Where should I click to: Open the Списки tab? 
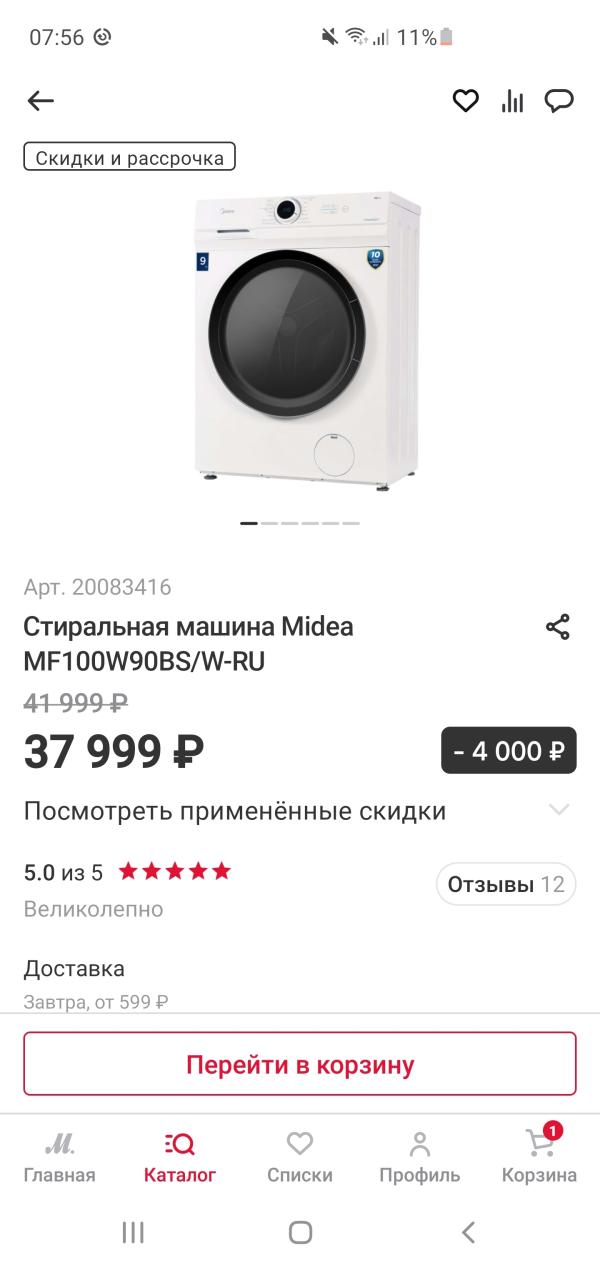300,1158
